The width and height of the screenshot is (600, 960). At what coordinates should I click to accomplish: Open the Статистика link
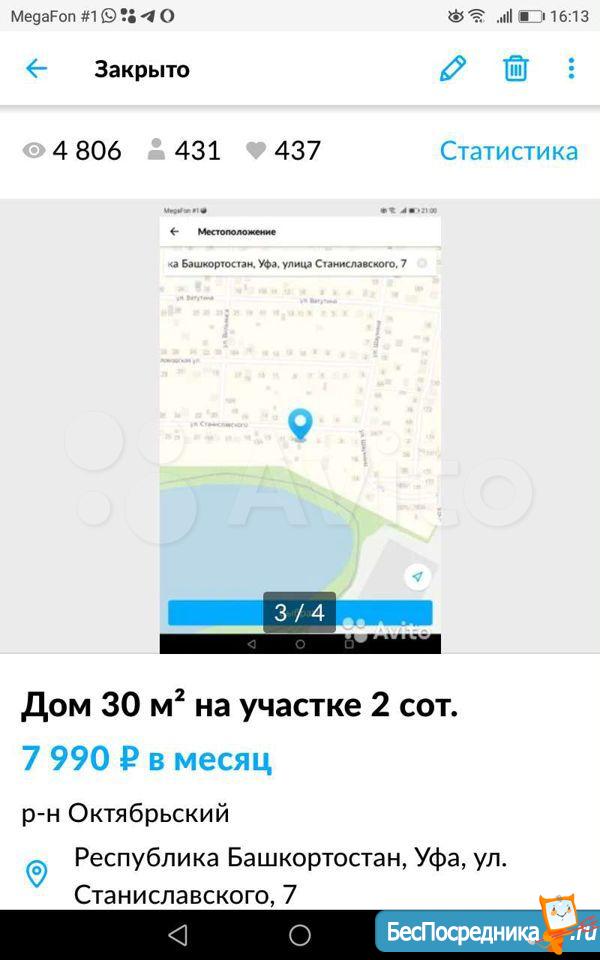[508, 151]
